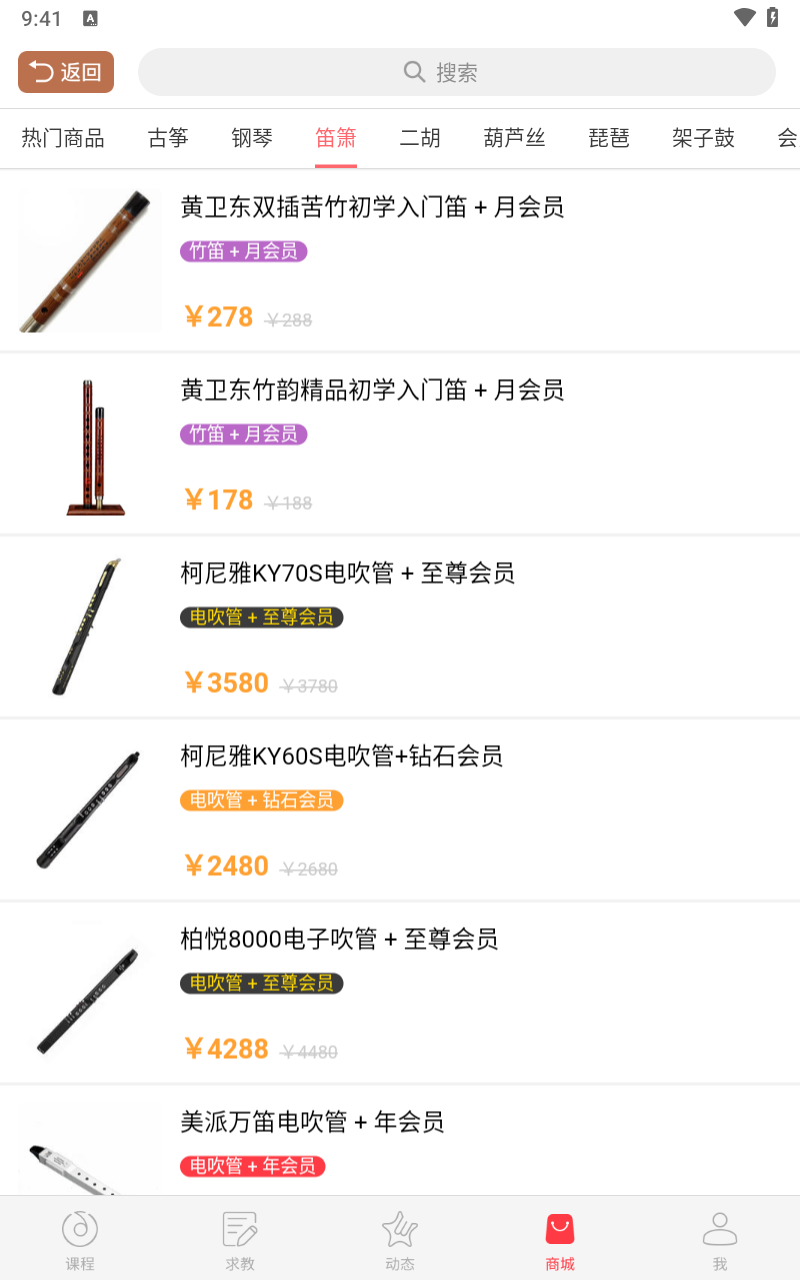
Task: View 柯尼雅KY70S电吹管 product details
Action: pos(347,573)
